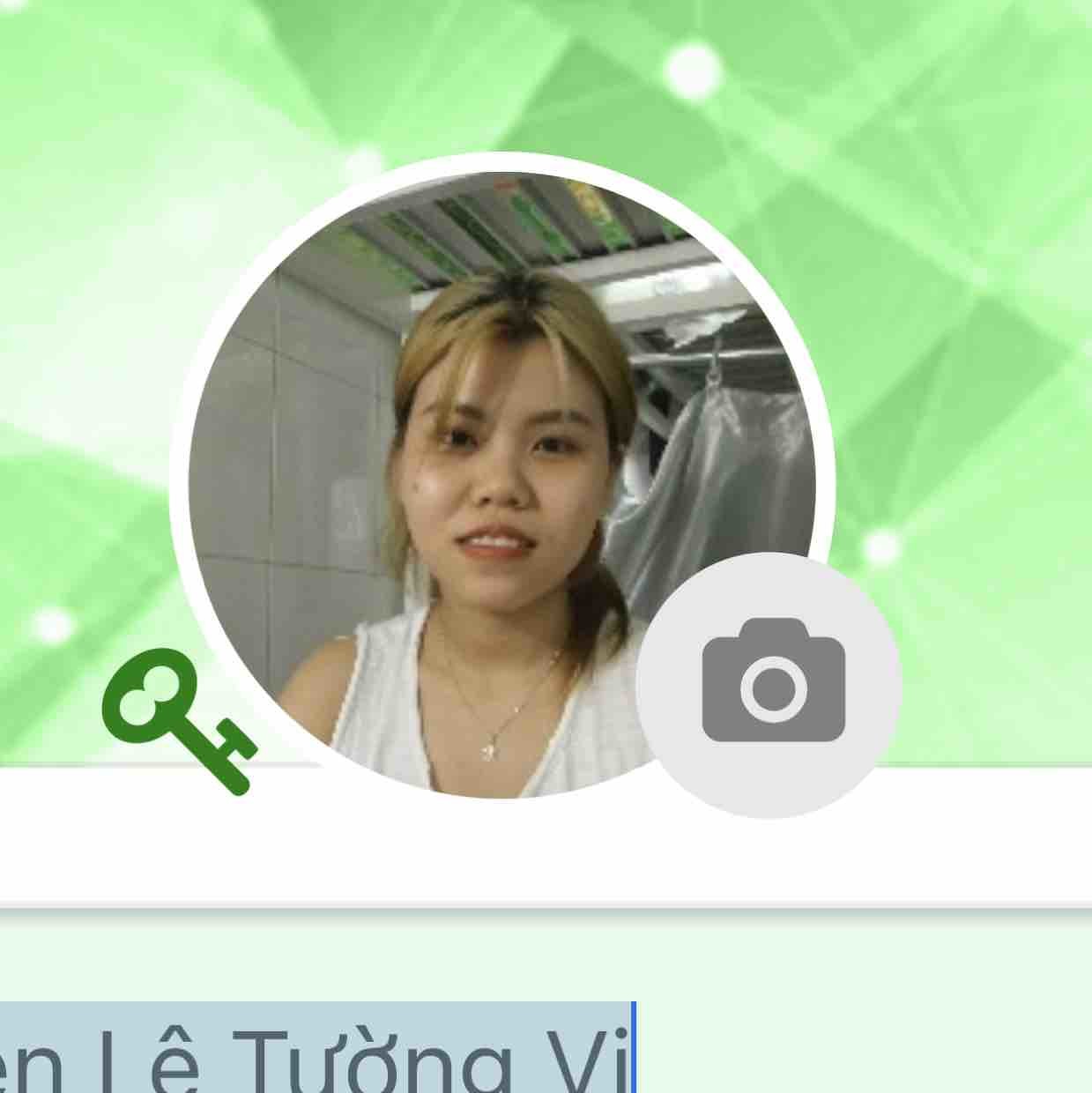1092x1093 pixels.
Task: Tap the camera icon to change photo
Action: click(x=770, y=684)
